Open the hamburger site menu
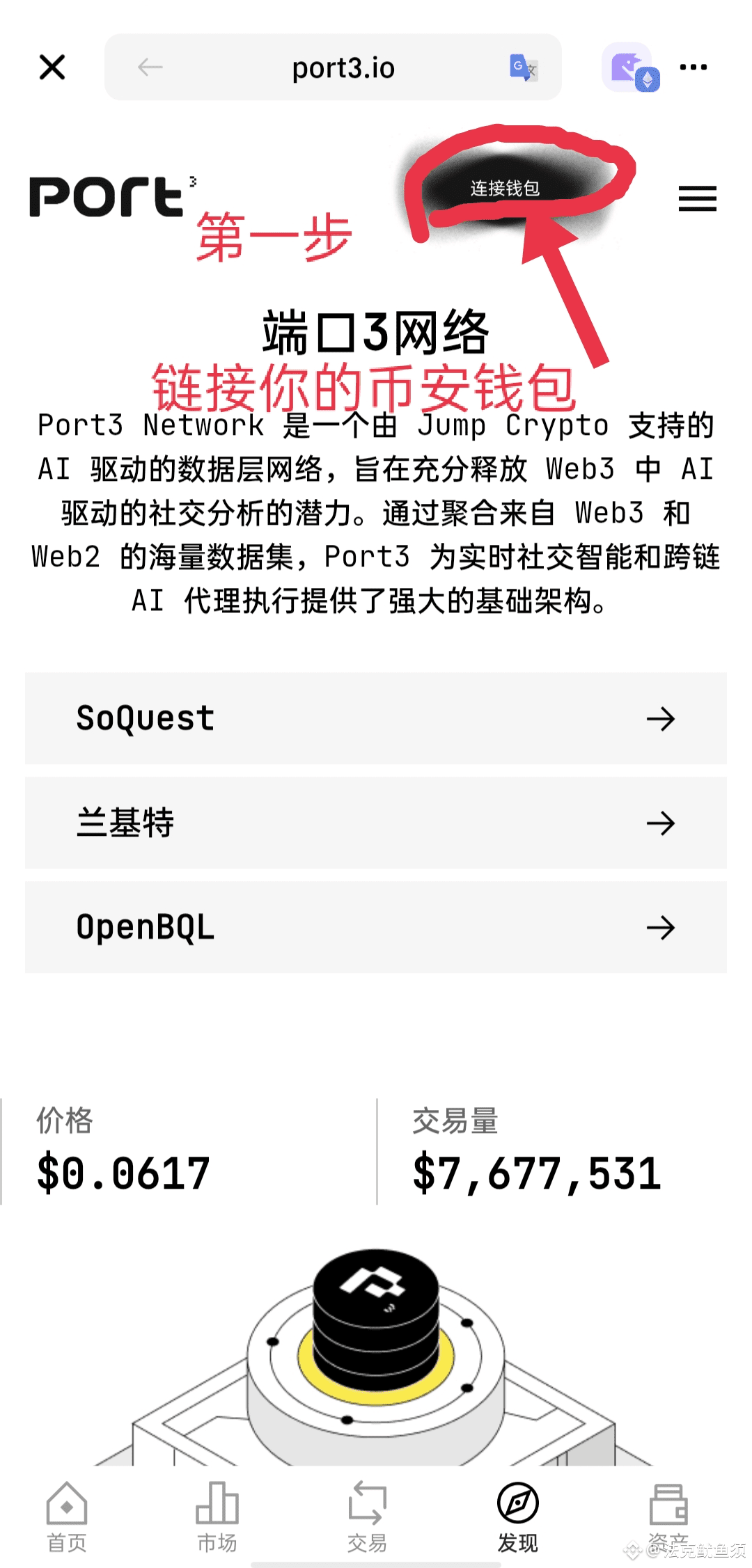This screenshot has width=752, height=1568. tap(698, 198)
